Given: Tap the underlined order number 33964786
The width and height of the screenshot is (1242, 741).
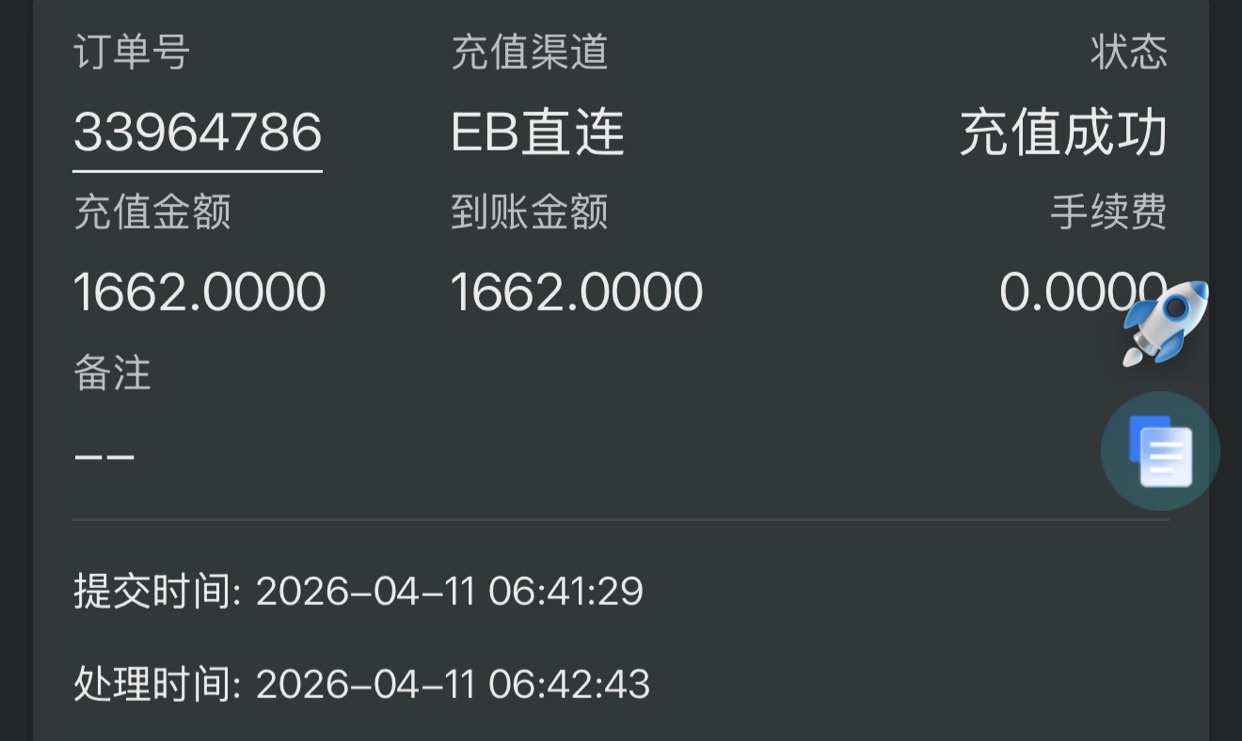Looking at the screenshot, I should click(198, 133).
